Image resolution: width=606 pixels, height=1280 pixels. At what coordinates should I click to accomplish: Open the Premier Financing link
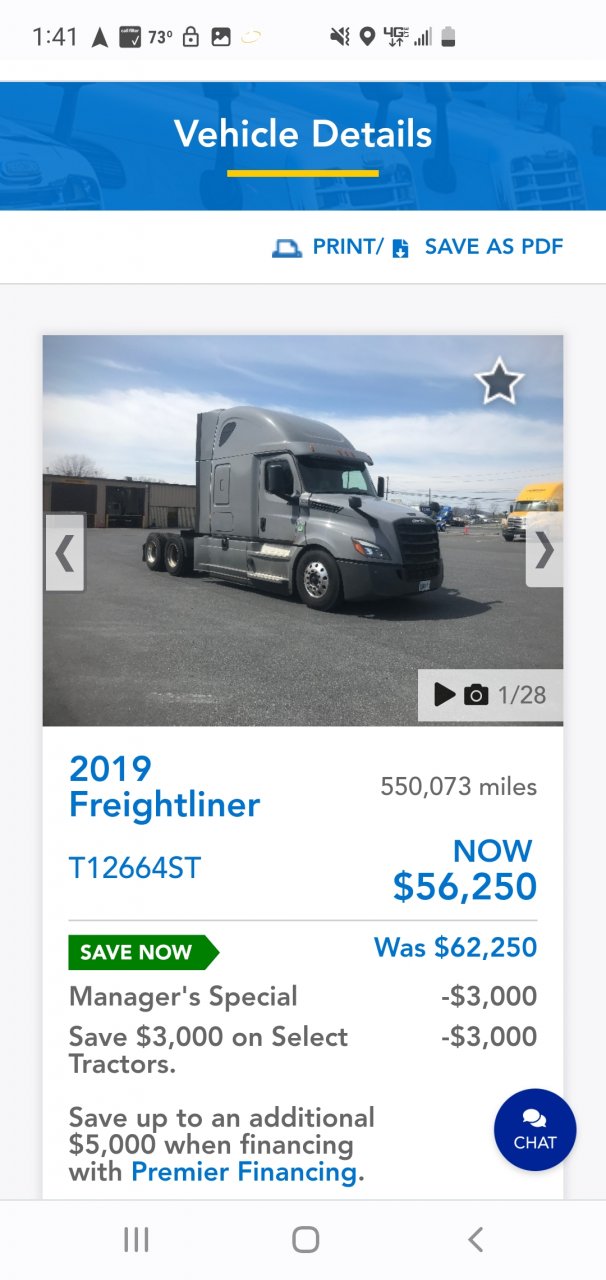(245, 1172)
